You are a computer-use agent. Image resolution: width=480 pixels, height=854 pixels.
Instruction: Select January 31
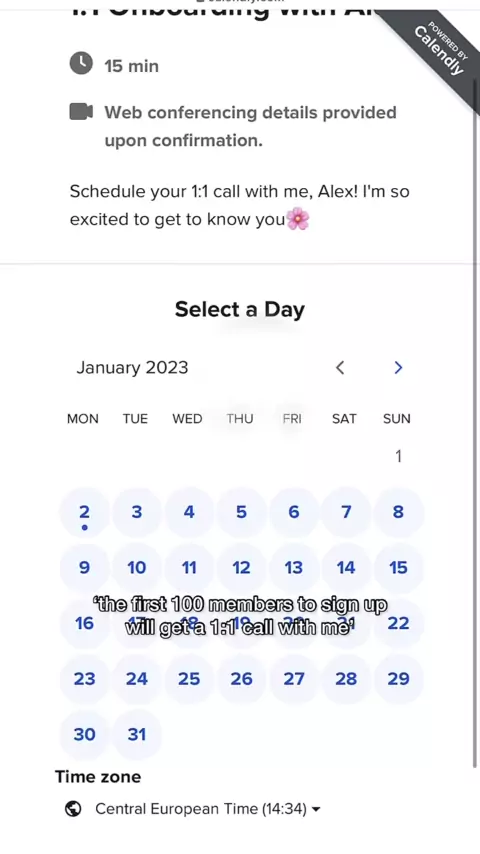137,735
